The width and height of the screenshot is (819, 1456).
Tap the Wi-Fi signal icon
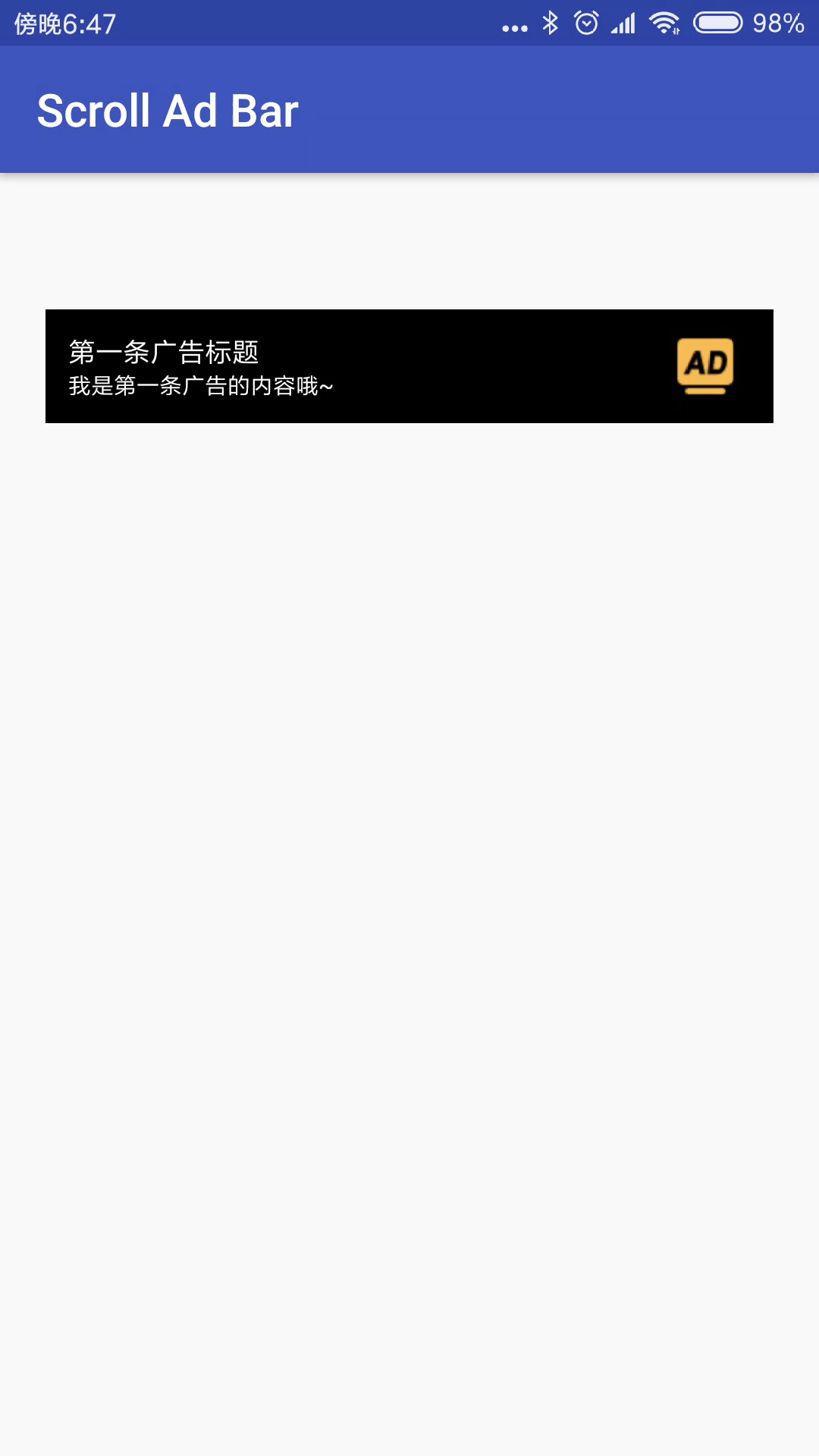click(664, 23)
